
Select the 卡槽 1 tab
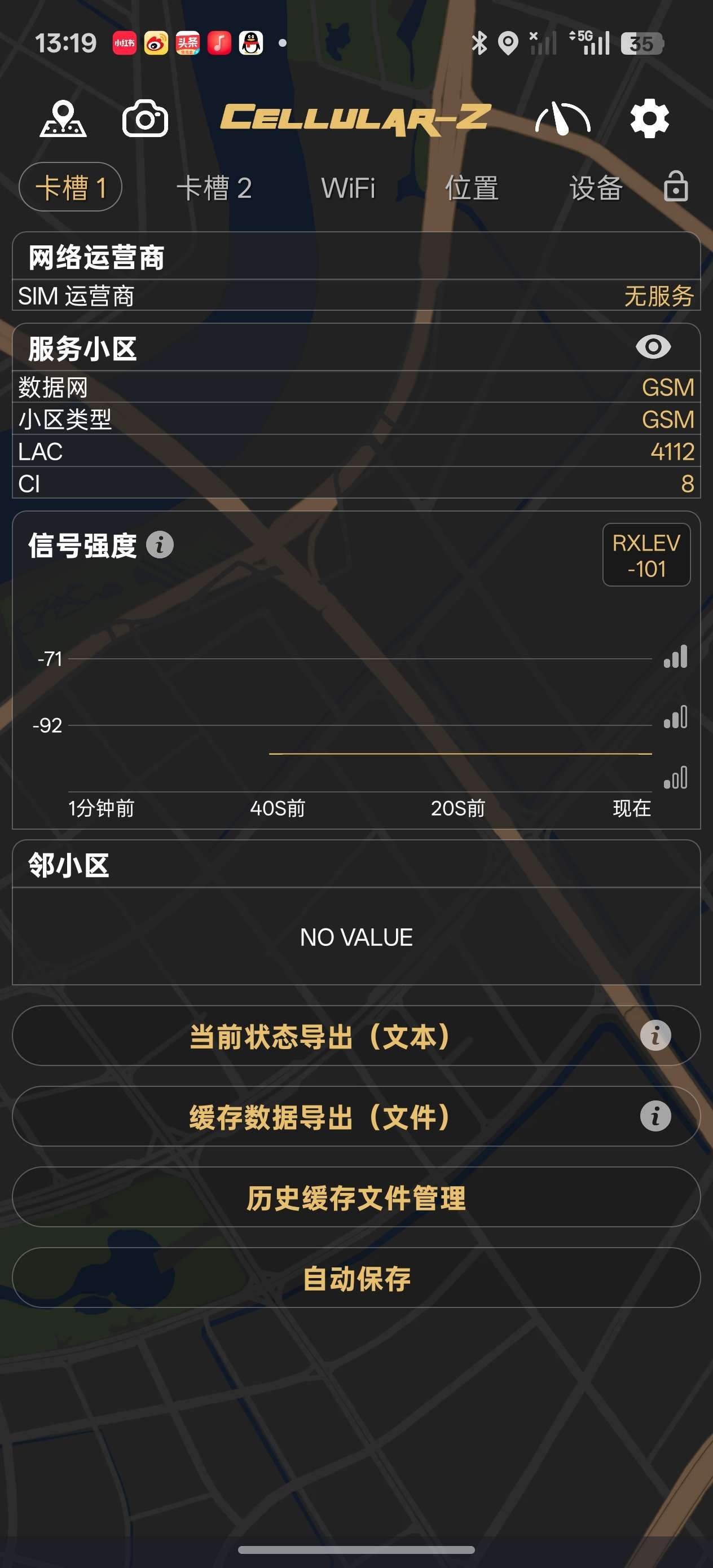point(71,187)
